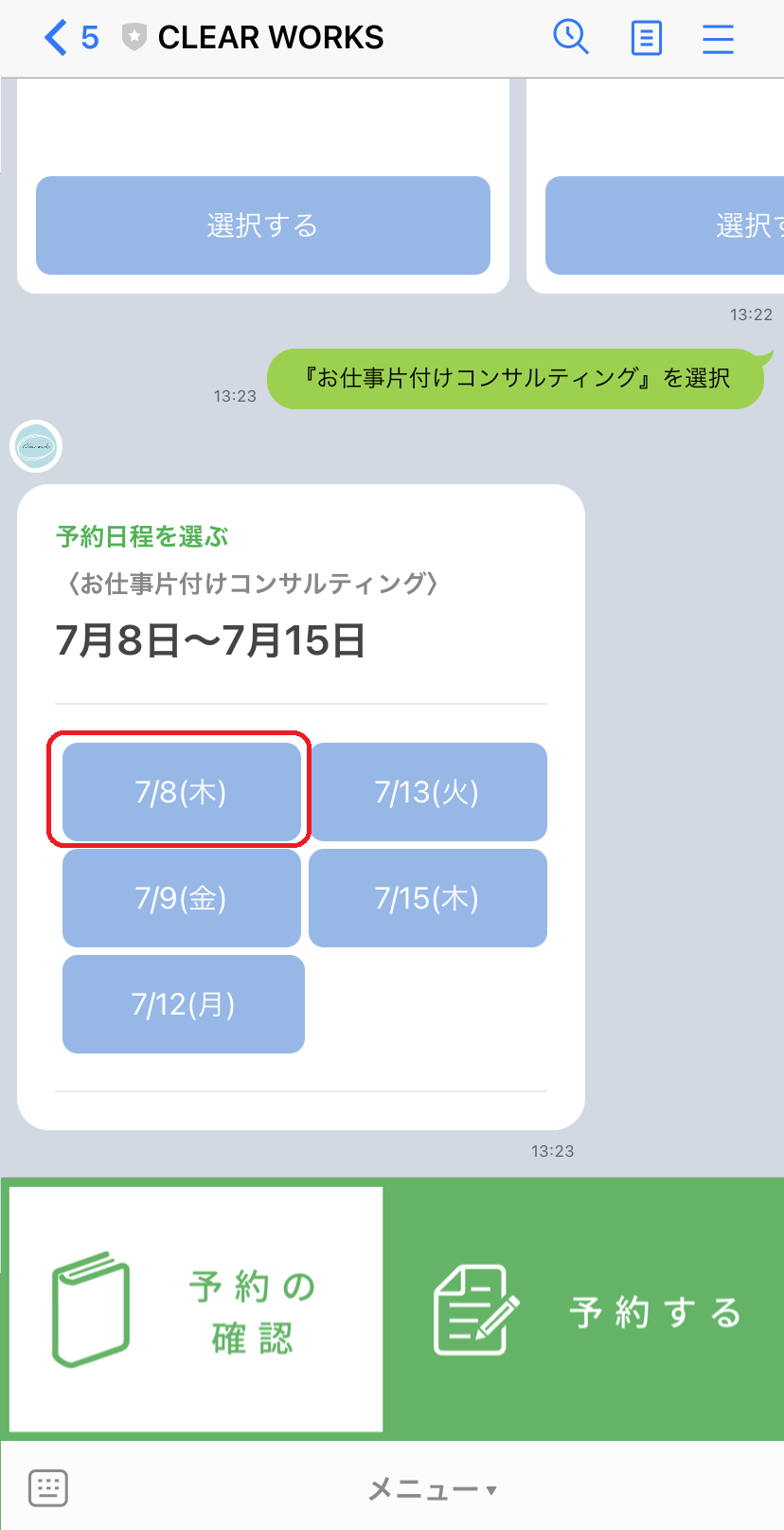Pick the 7/9(金) date
Image resolution: width=784 pixels, height=1530 pixels.
(x=182, y=898)
